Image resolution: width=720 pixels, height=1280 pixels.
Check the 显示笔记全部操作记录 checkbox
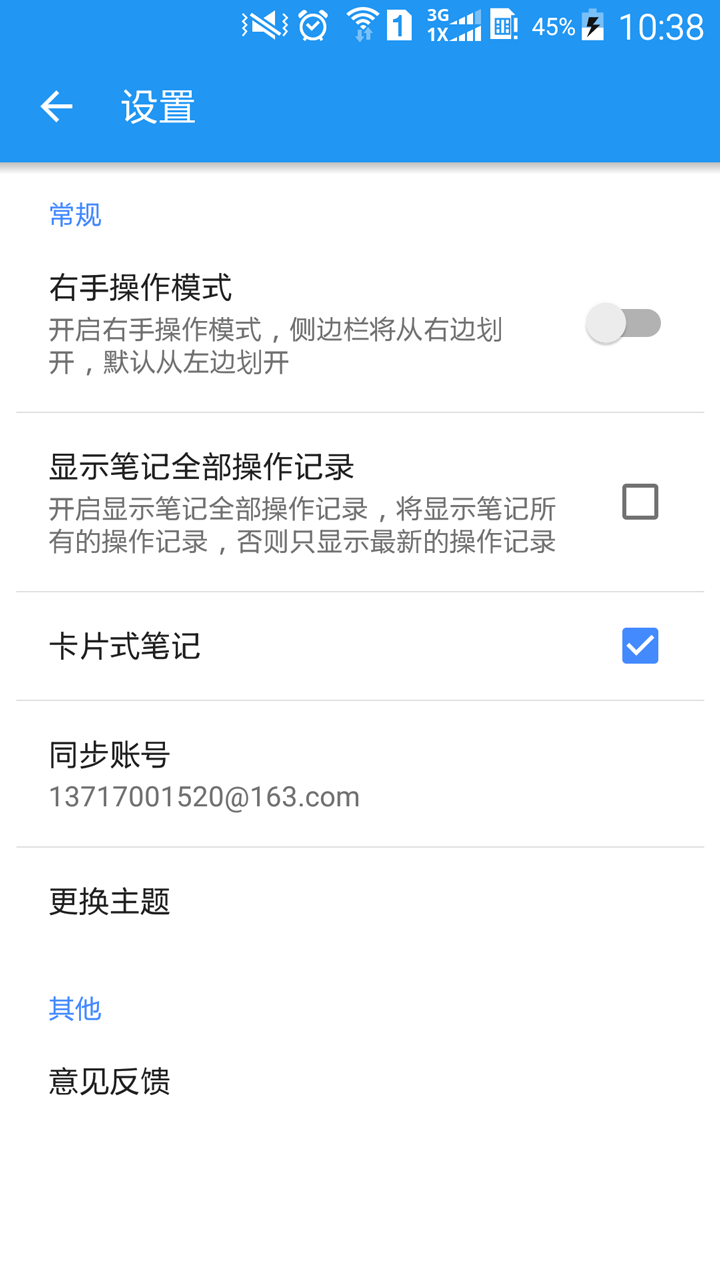(x=640, y=502)
